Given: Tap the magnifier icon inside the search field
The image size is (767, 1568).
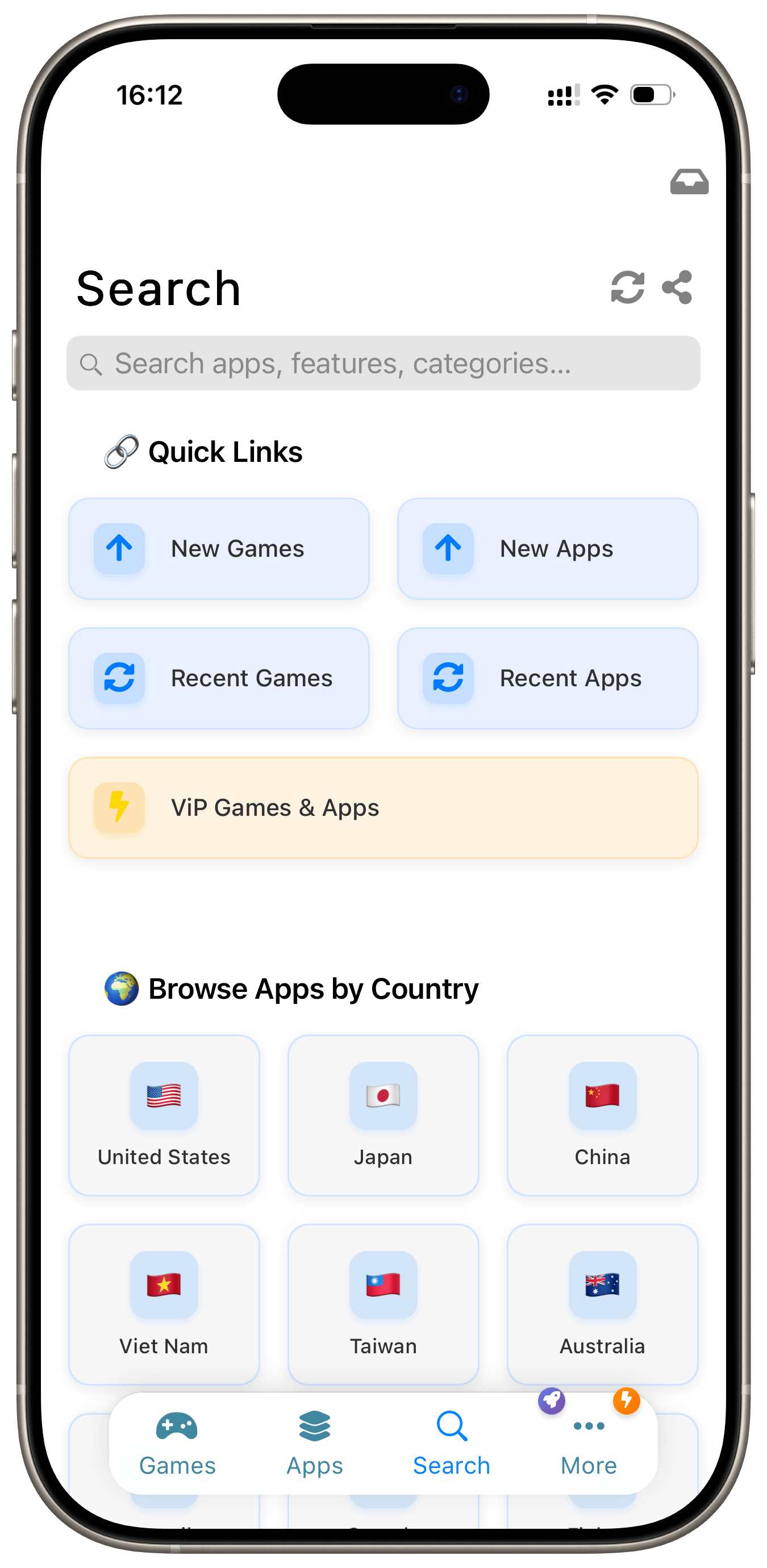Looking at the screenshot, I should (91, 363).
